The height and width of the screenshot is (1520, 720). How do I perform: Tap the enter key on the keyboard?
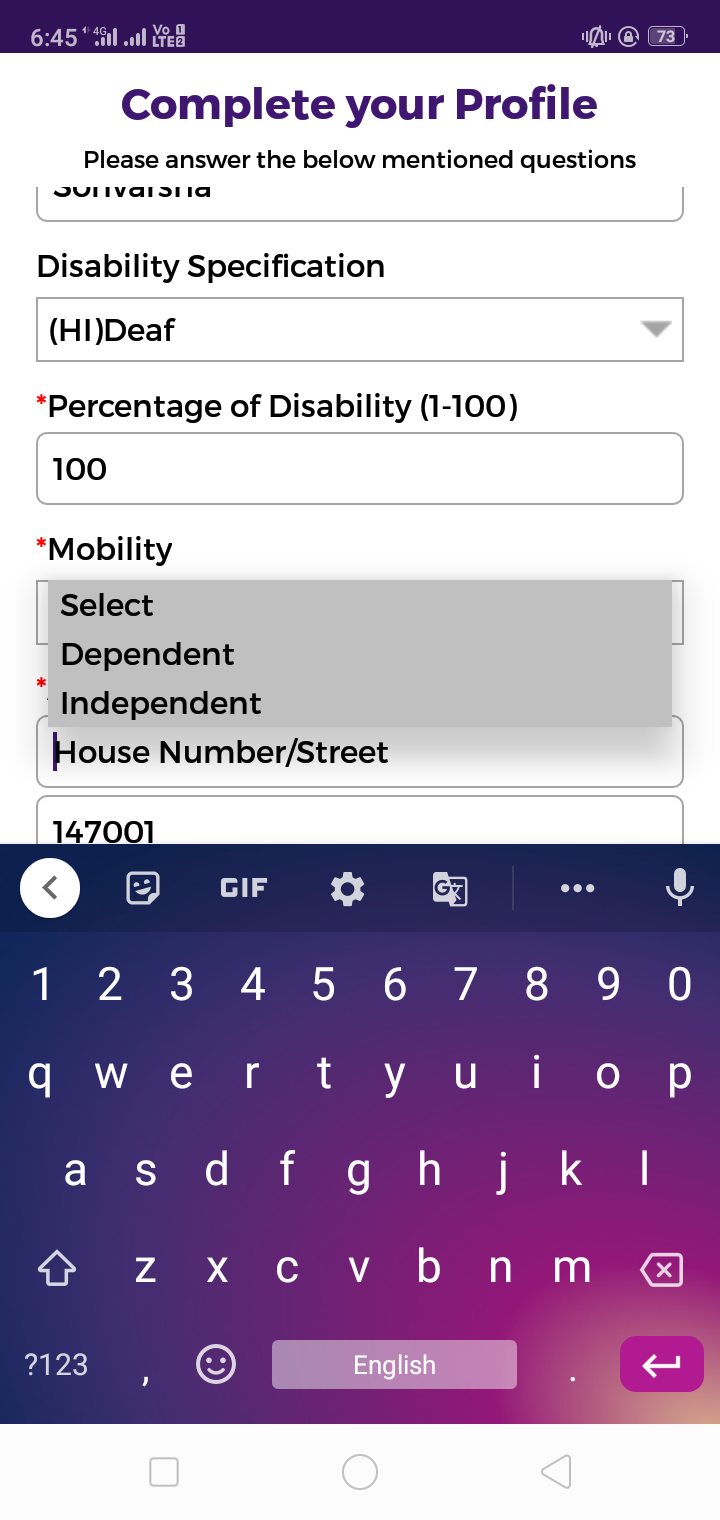[662, 1364]
